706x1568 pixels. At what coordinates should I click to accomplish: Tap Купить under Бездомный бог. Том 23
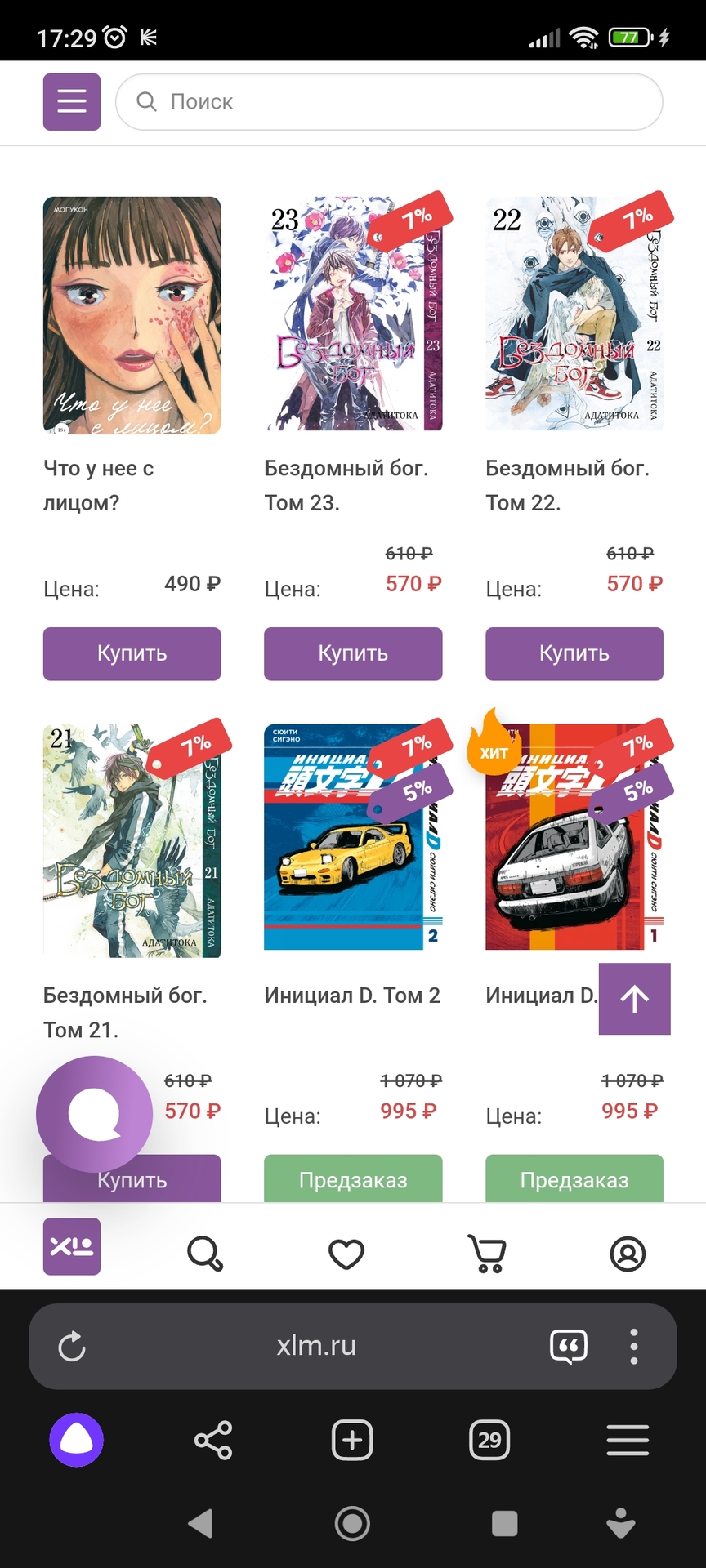pyautogui.click(x=353, y=653)
